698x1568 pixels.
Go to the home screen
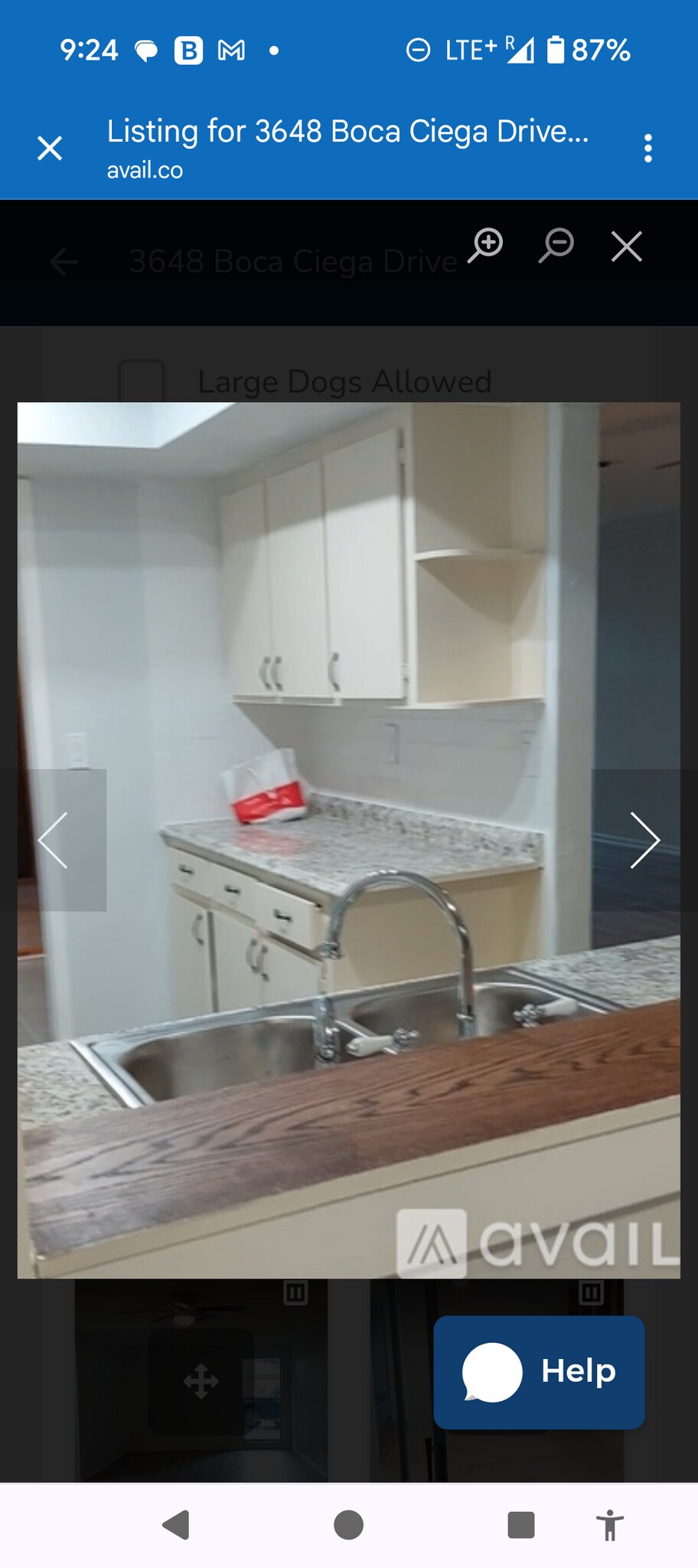348,1524
